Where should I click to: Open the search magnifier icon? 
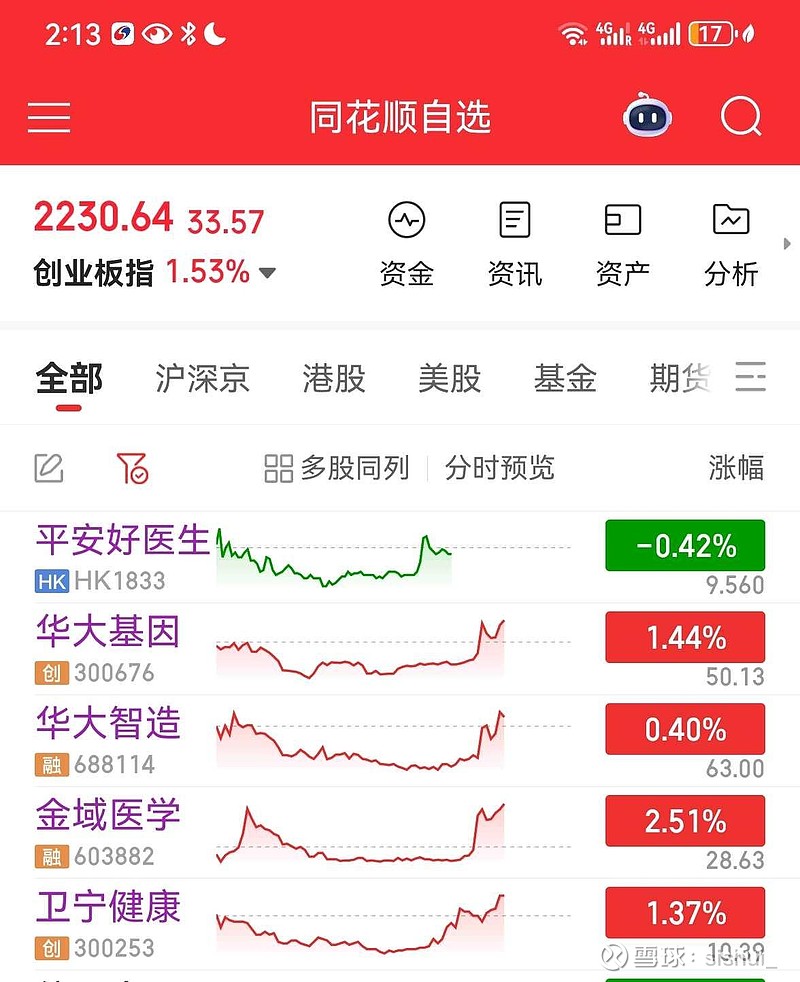point(741,118)
